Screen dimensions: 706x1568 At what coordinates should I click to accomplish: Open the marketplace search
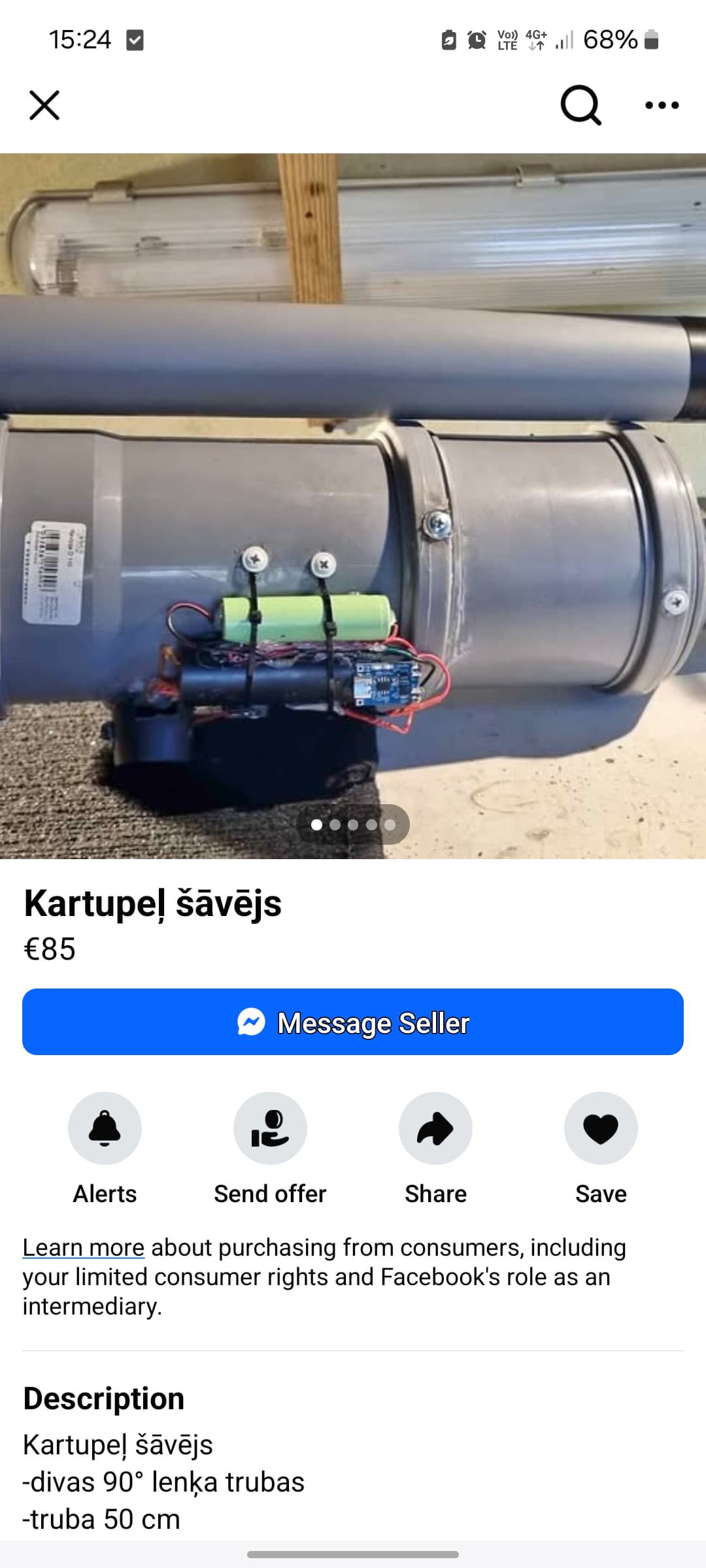click(580, 105)
